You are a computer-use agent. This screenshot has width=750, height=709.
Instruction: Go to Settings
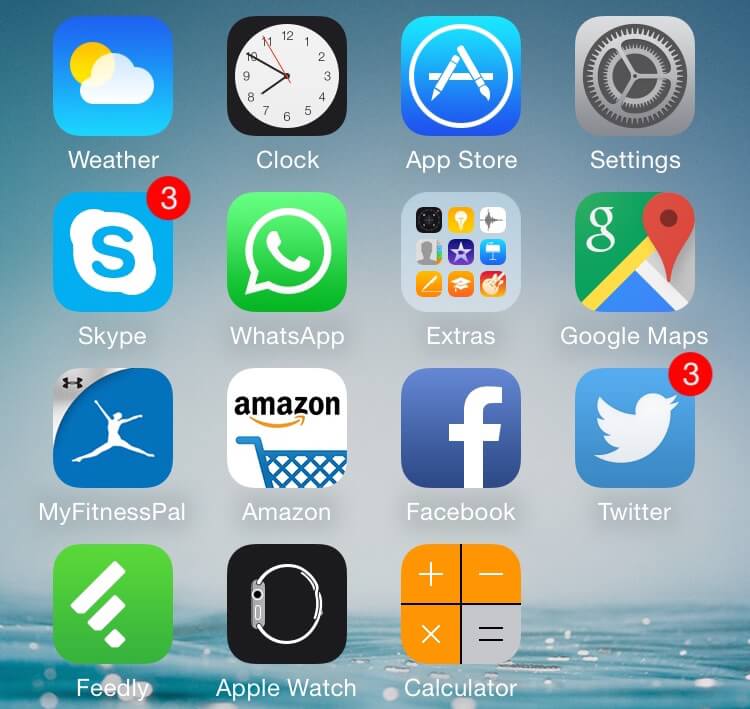click(x=635, y=76)
